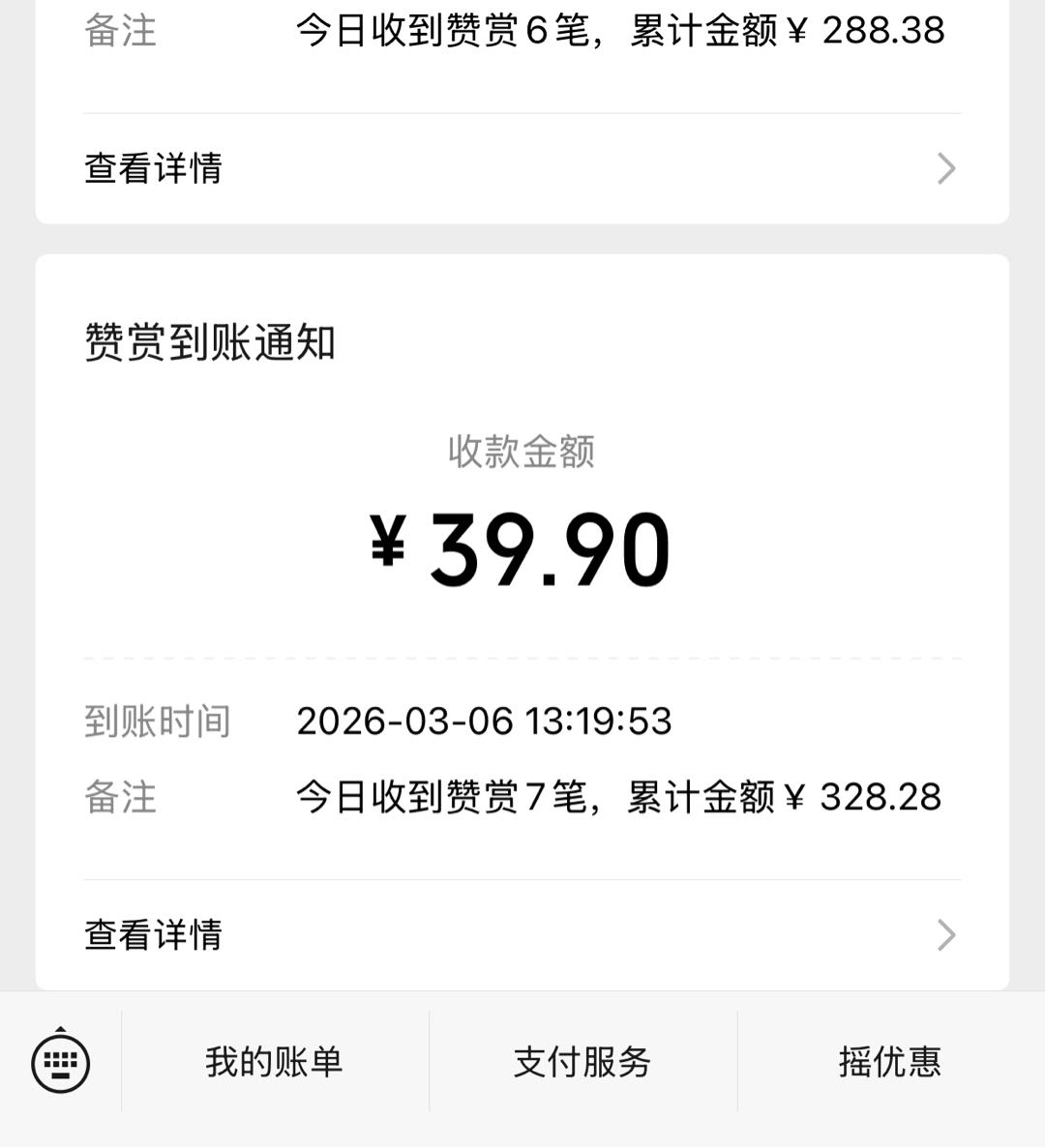Open the 我的账单 menu
1045x1148 pixels.
[x=274, y=1062]
